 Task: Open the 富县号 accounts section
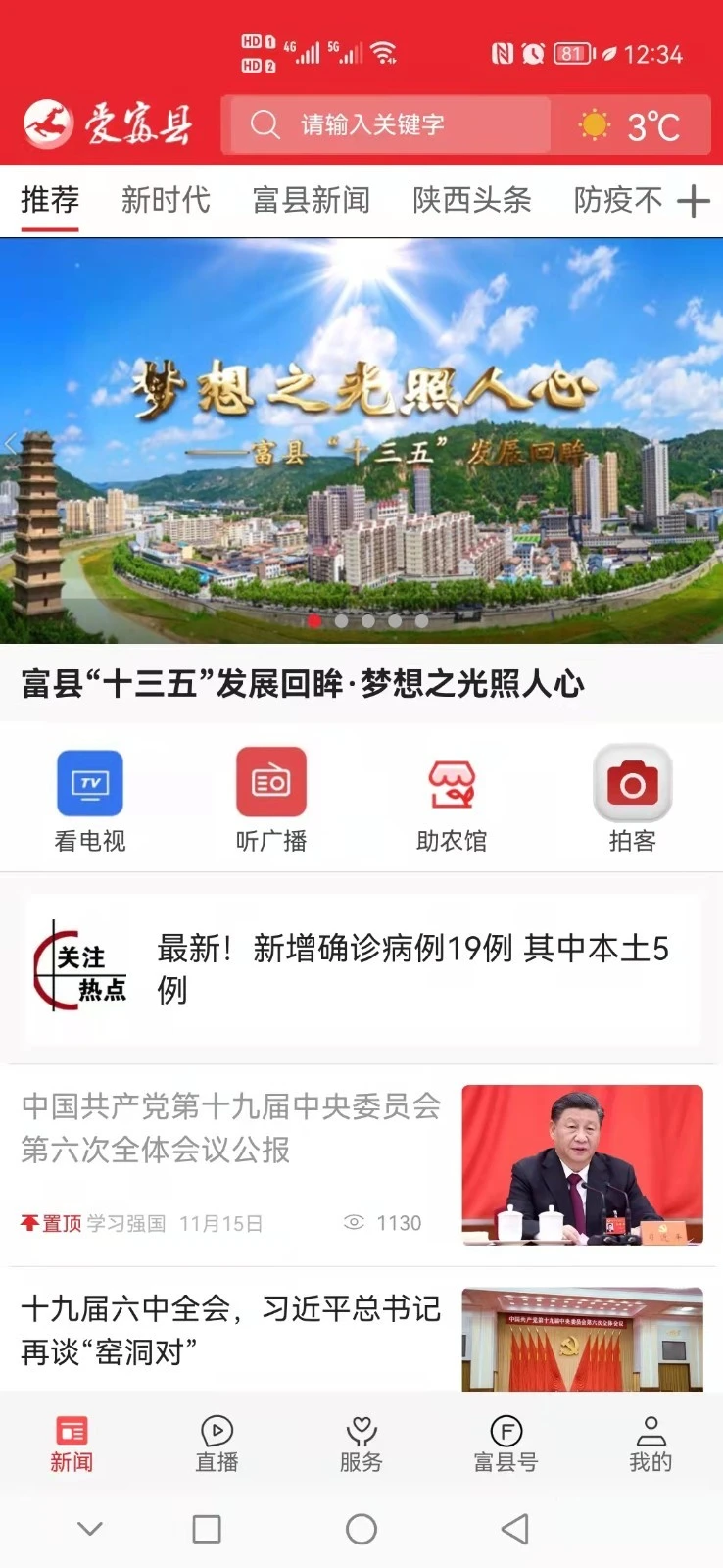pyautogui.click(x=506, y=1443)
